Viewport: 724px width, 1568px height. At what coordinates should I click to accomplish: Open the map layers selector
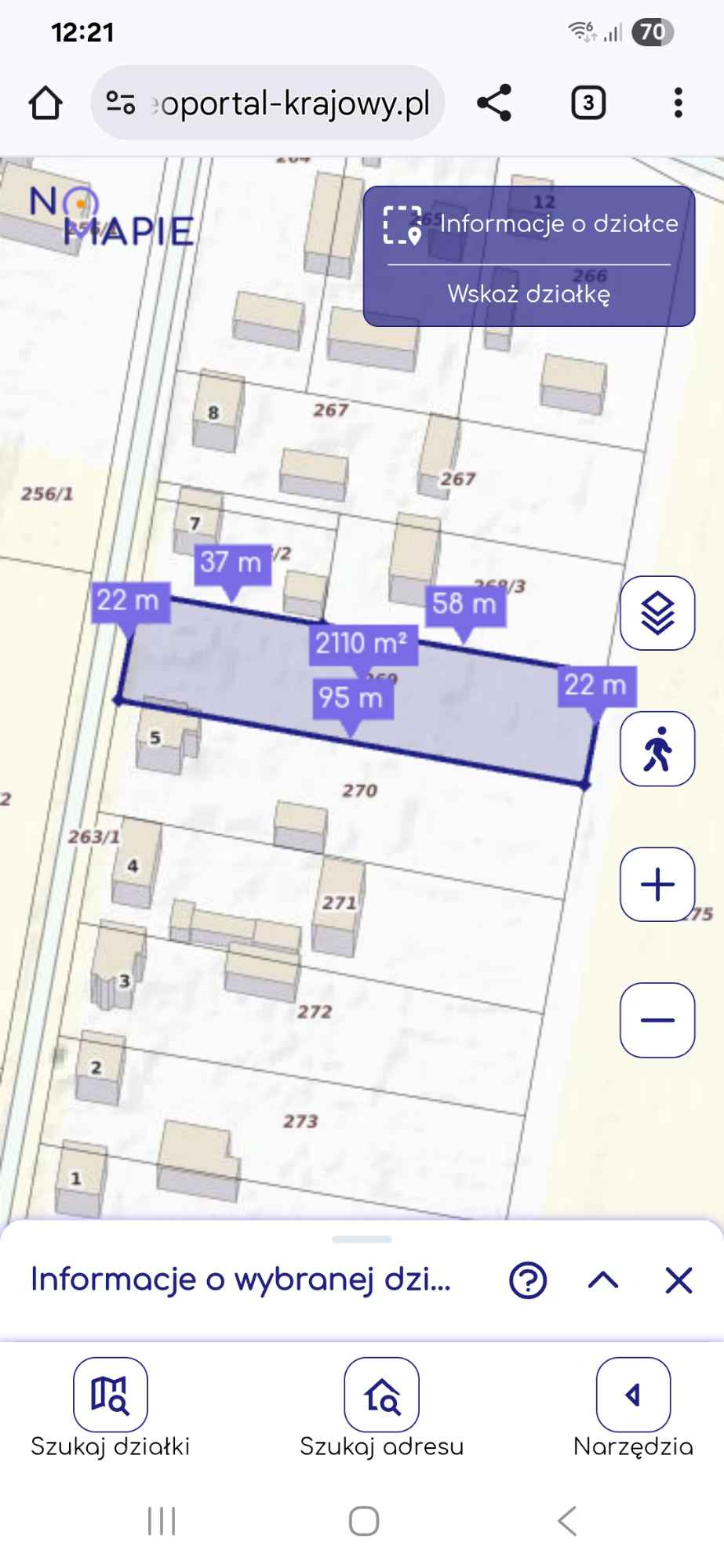pyautogui.click(x=657, y=613)
